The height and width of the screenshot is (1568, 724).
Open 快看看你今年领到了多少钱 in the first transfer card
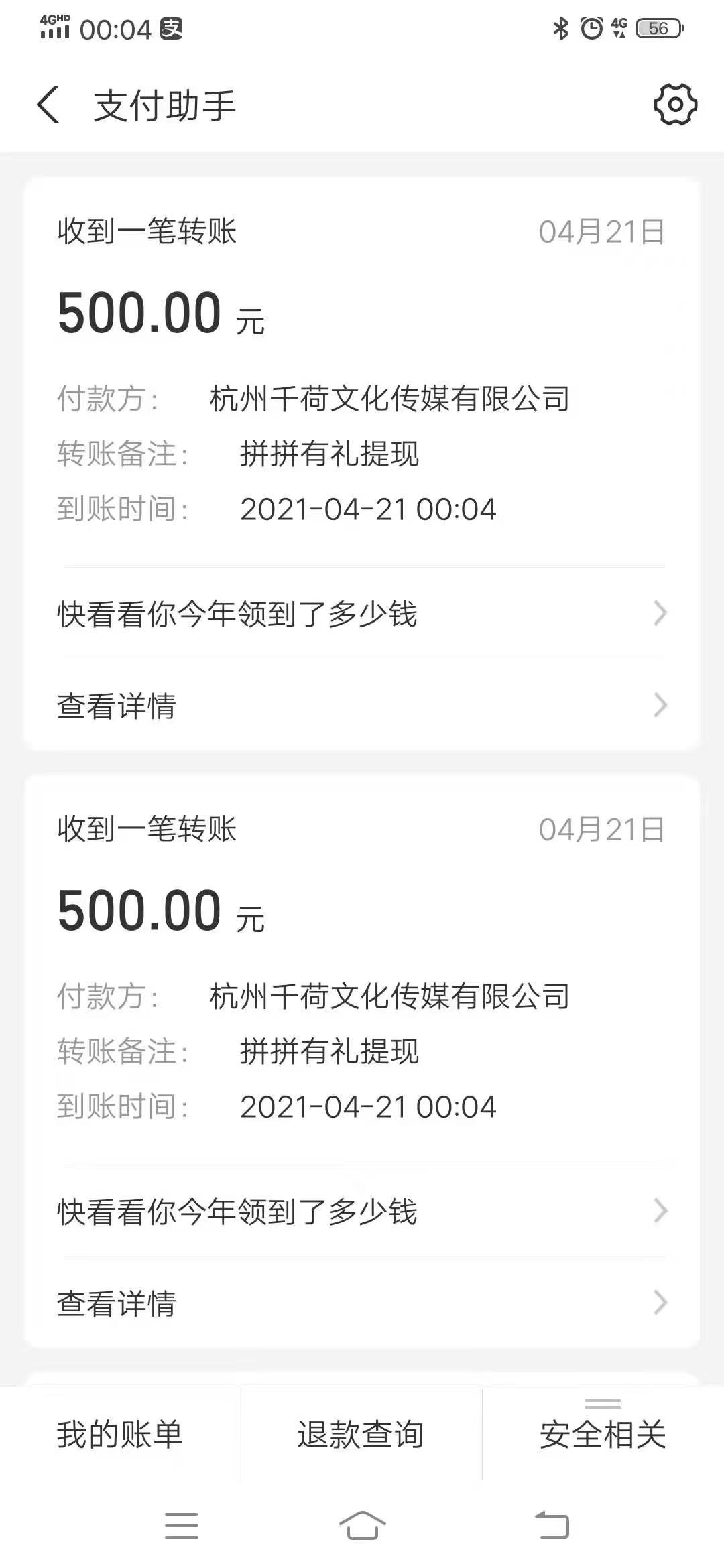(362, 614)
